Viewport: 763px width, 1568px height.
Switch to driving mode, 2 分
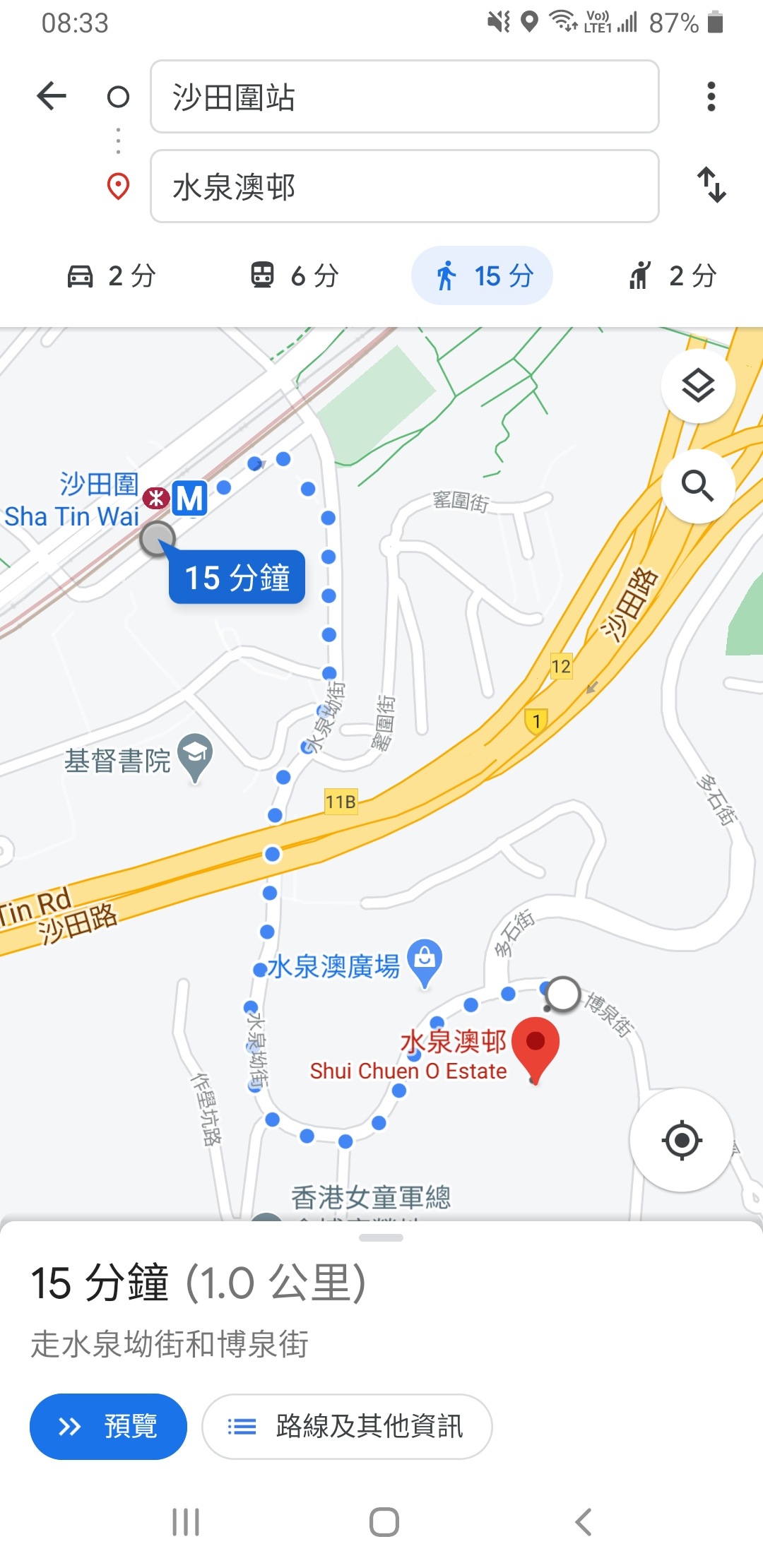click(x=112, y=275)
